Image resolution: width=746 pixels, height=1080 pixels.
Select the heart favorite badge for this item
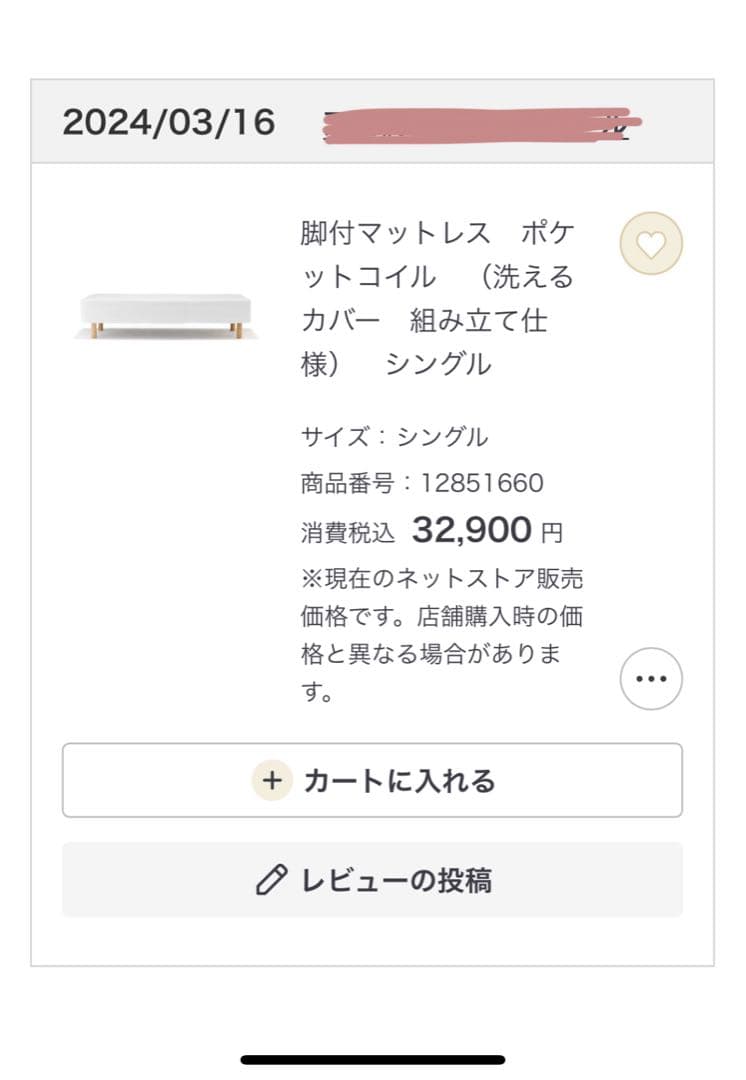[x=653, y=243]
